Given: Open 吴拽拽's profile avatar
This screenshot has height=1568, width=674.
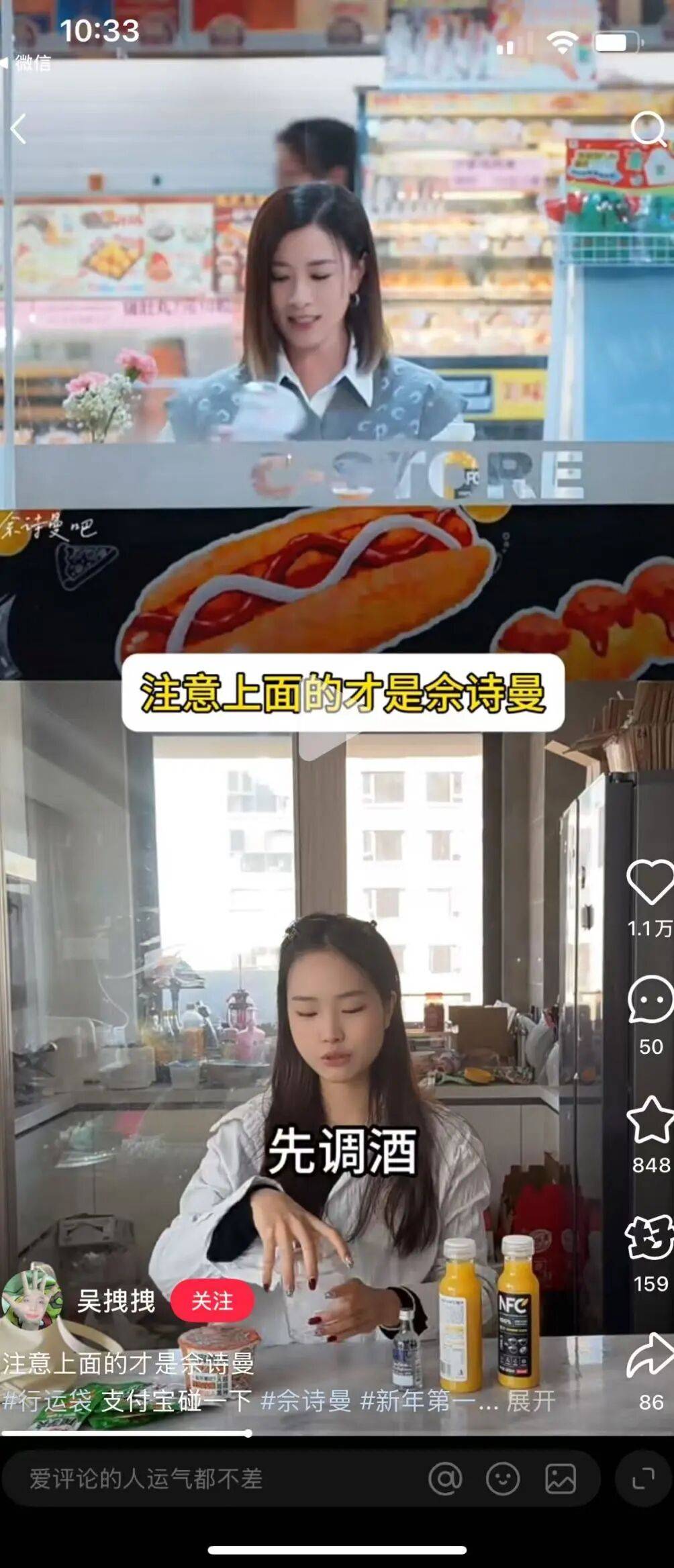Looking at the screenshot, I should pyautogui.click(x=31, y=1300).
